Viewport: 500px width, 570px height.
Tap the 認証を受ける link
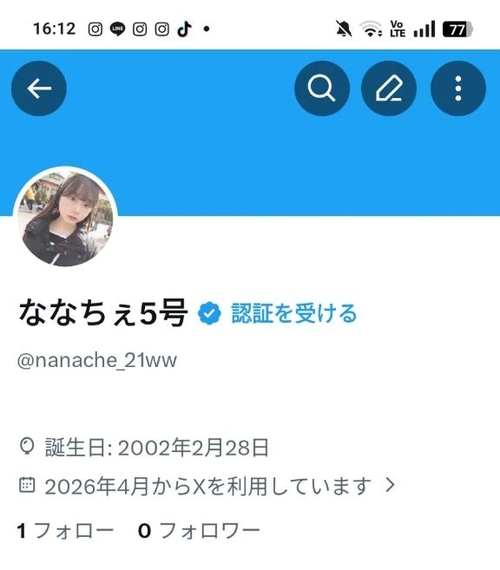coord(294,313)
